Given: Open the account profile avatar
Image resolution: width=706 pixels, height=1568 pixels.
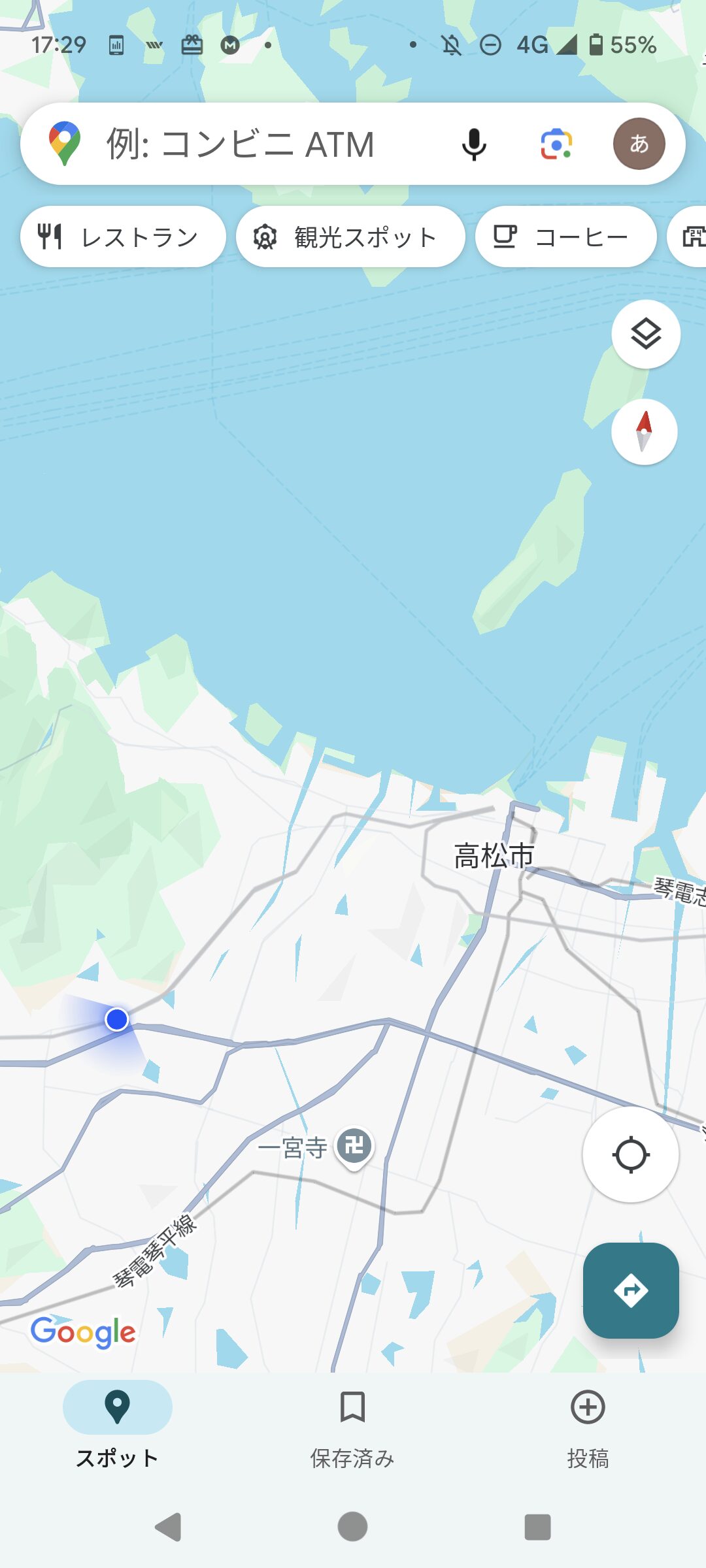Looking at the screenshot, I should click(639, 144).
